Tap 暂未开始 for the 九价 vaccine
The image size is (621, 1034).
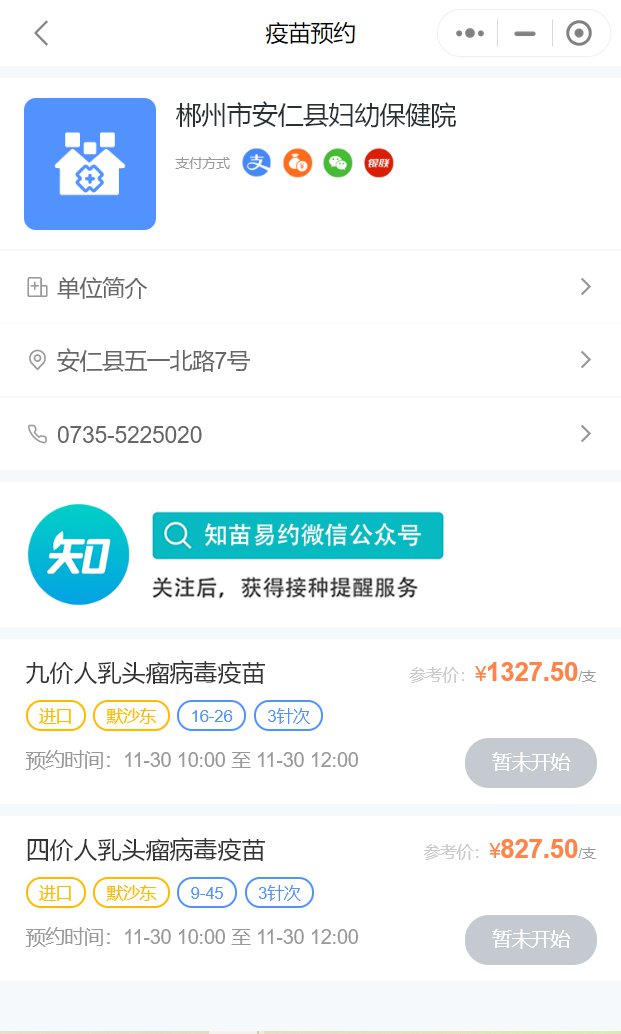(x=530, y=763)
